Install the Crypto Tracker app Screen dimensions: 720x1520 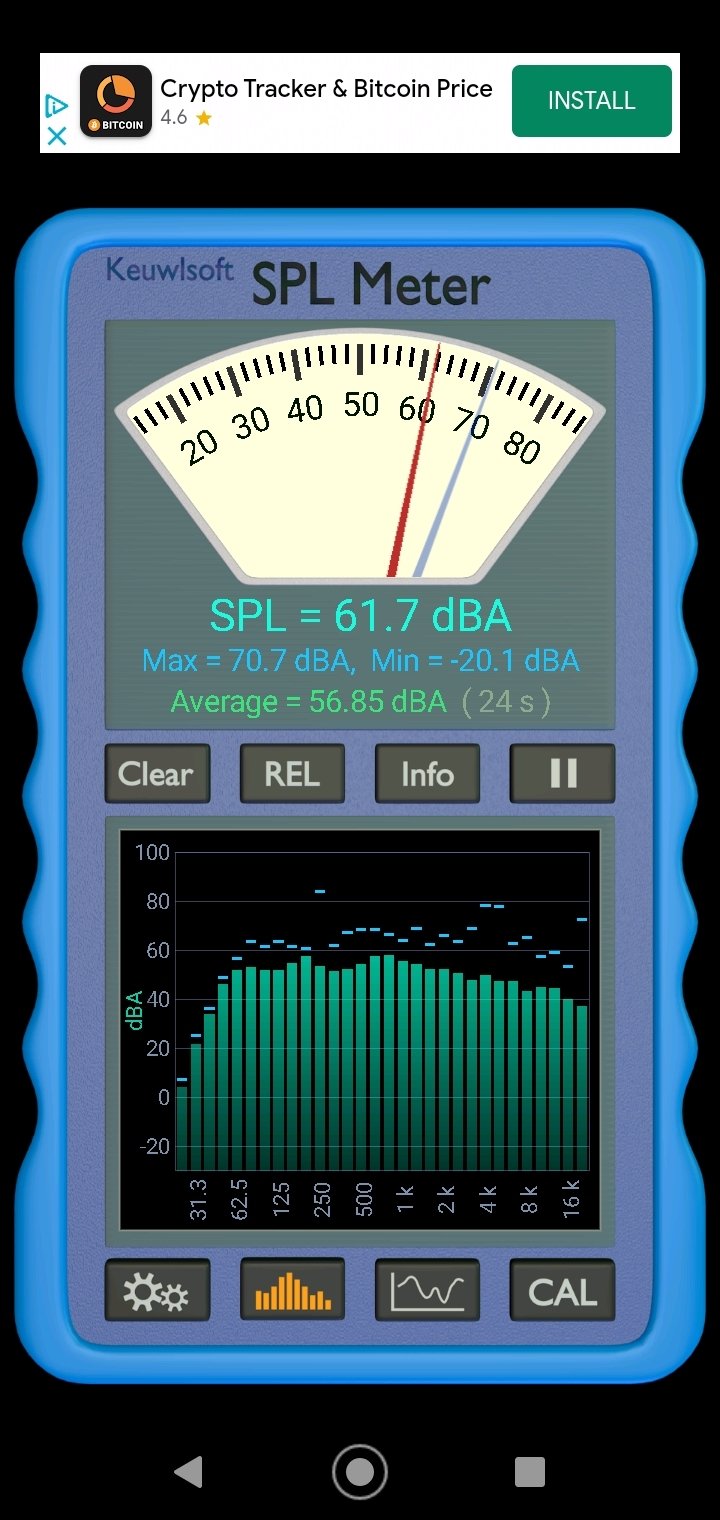[x=591, y=101]
